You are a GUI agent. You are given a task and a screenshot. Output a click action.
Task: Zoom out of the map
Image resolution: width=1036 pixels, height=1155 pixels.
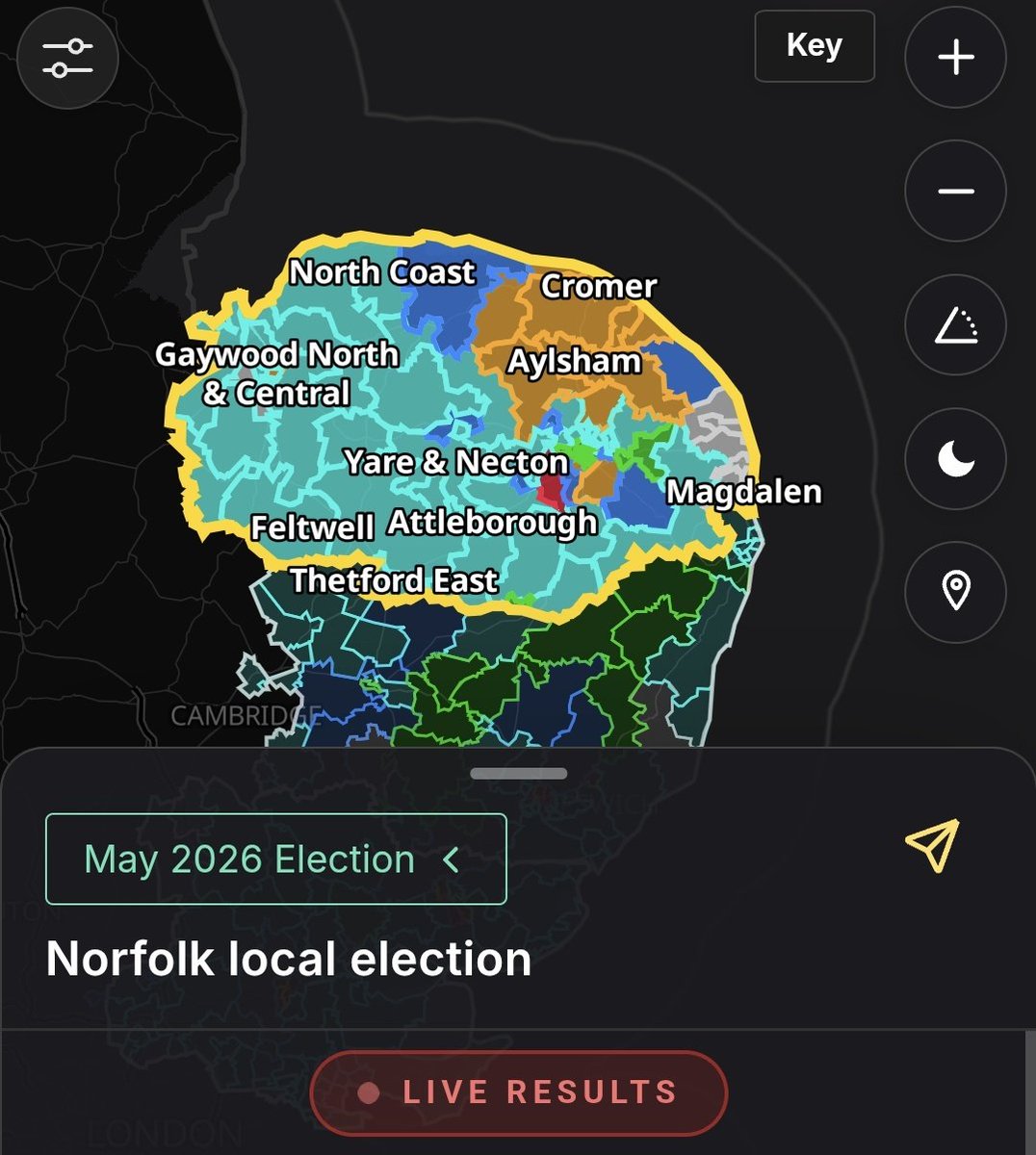[x=955, y=191]
